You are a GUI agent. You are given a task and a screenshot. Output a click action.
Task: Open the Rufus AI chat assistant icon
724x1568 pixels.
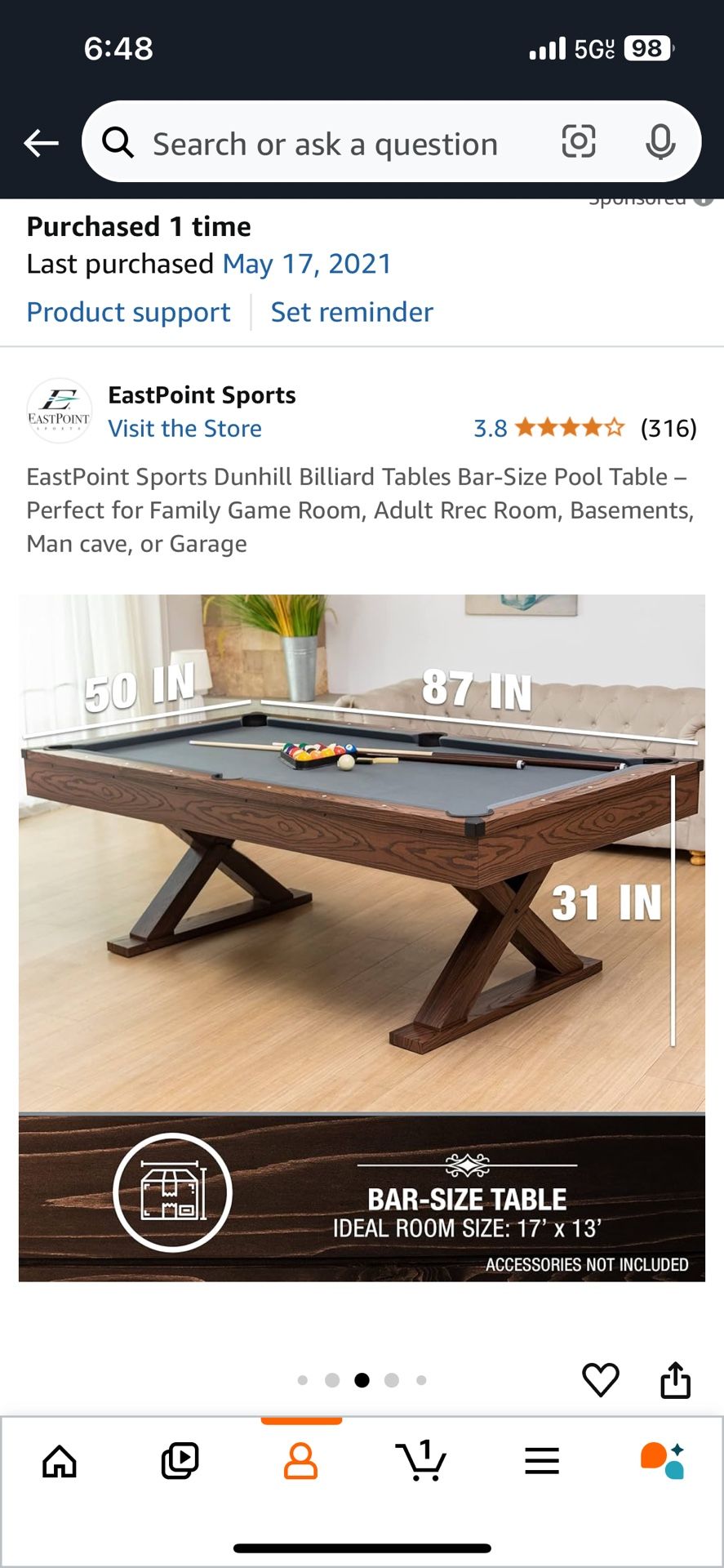point(663,1462)
